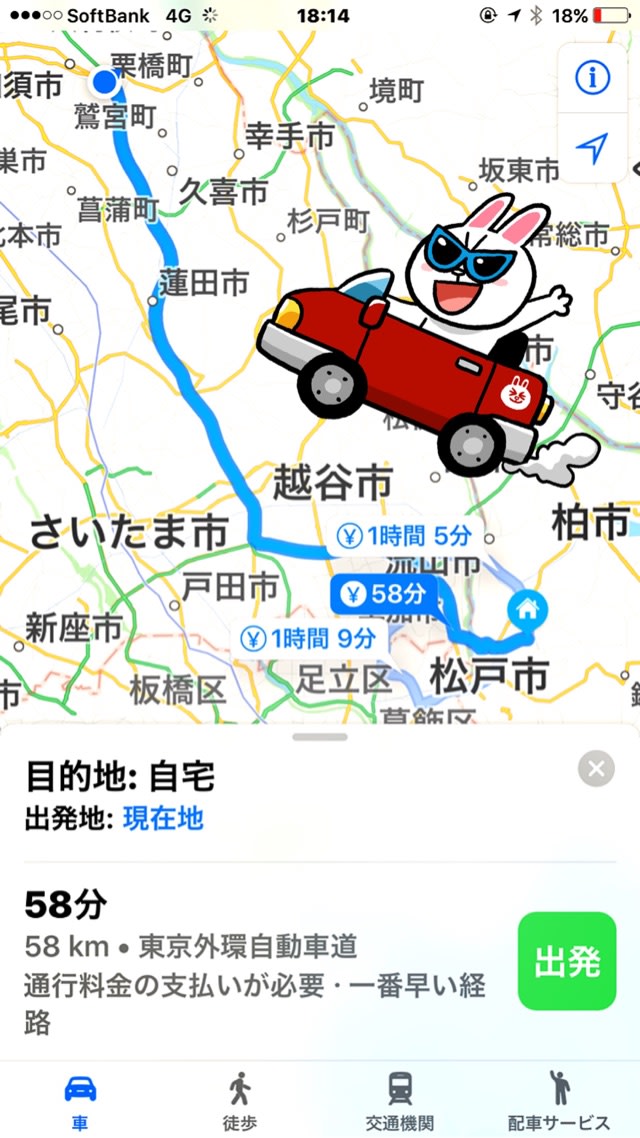Viewport: 640px width, 1138px height.
Task: Switch to the 交通機関 transit tab
Action: coord(400,1099)
